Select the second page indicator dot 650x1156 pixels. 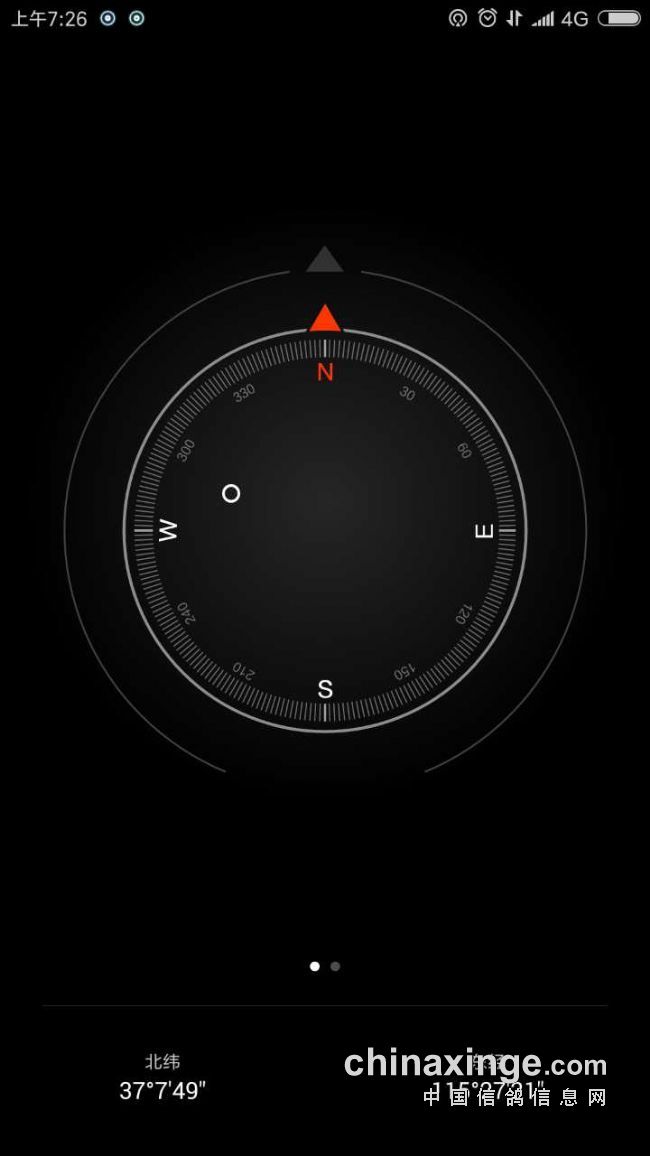tap(335, 966)
